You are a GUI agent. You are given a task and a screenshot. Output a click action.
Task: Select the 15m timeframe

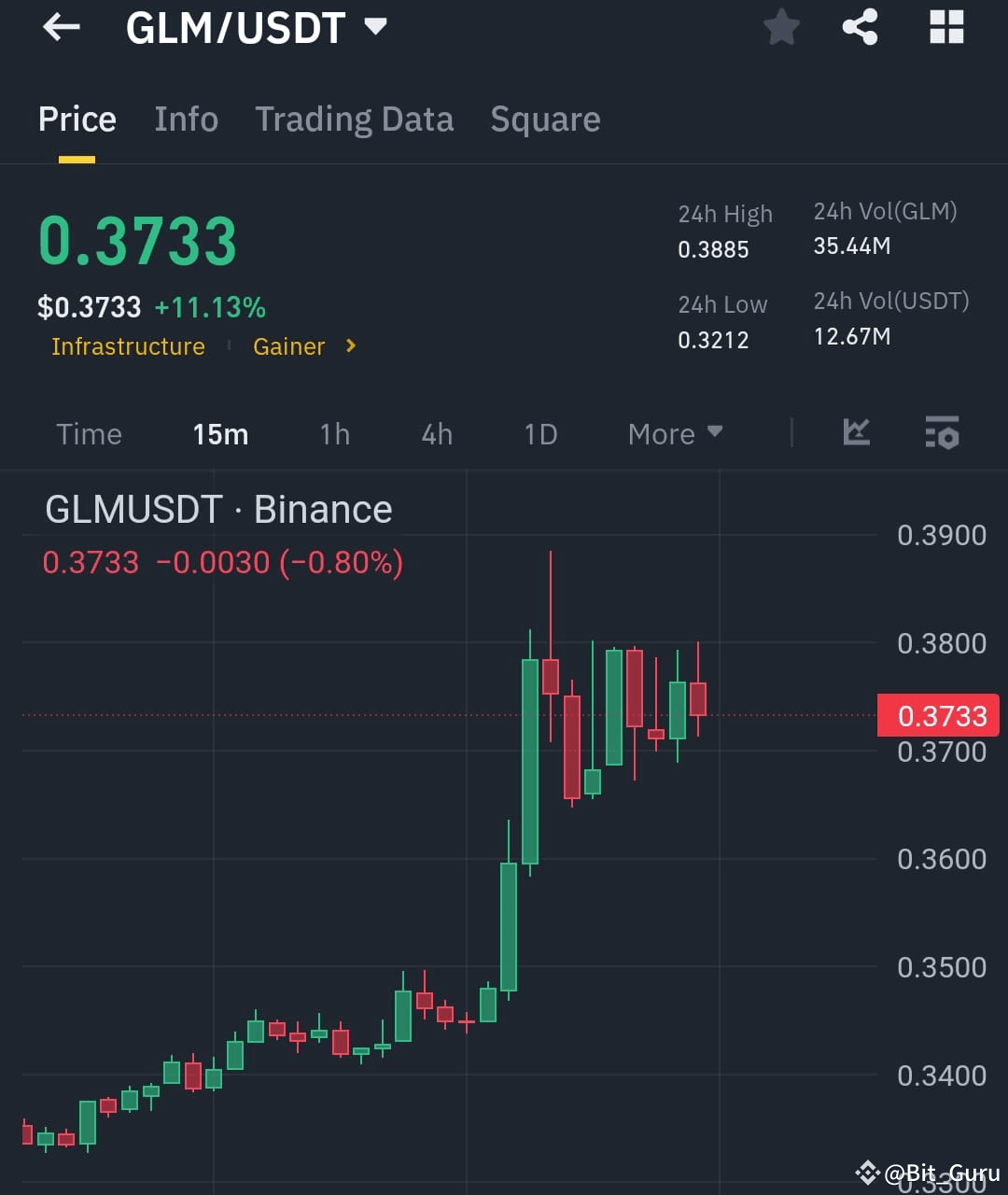tap(220, 433)
